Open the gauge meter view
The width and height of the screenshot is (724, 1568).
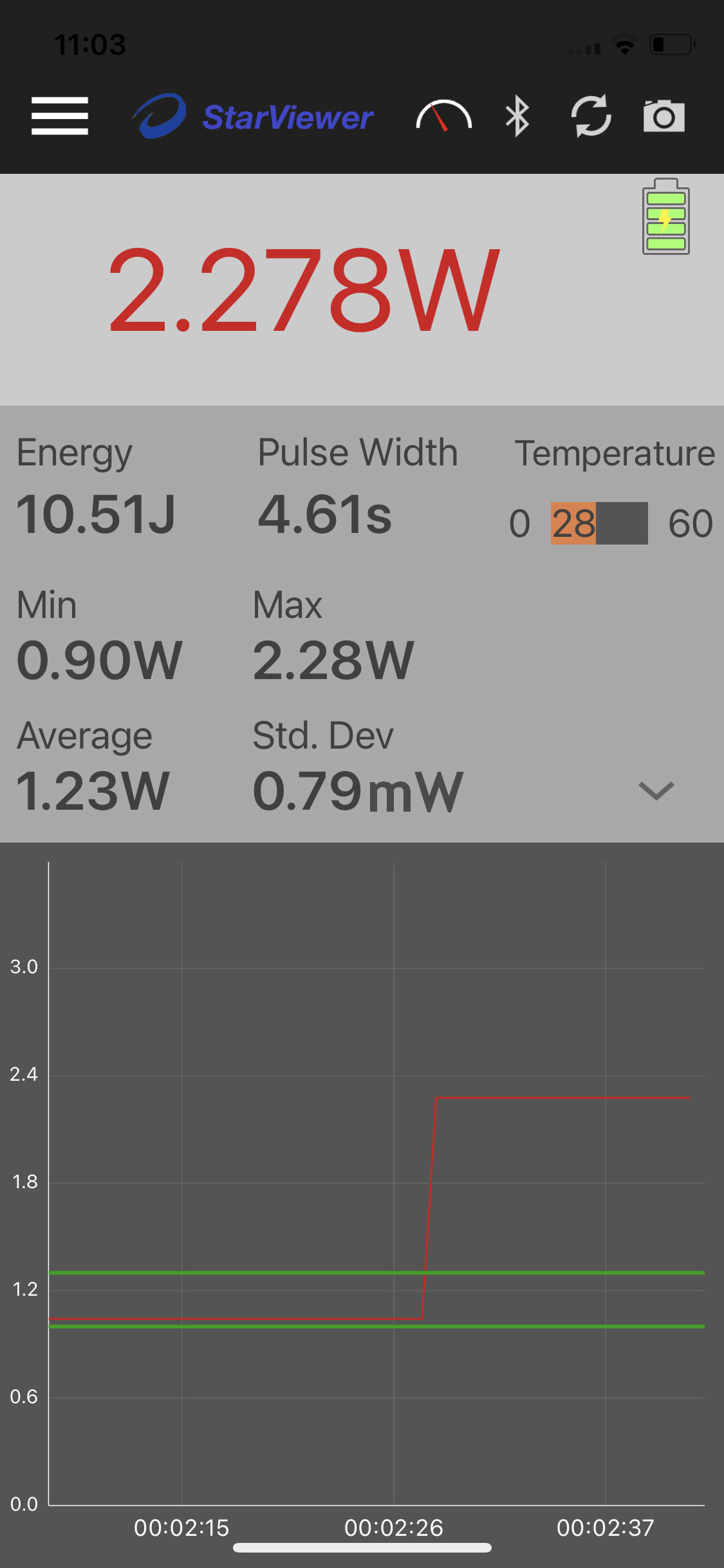[x=443, y=117]
